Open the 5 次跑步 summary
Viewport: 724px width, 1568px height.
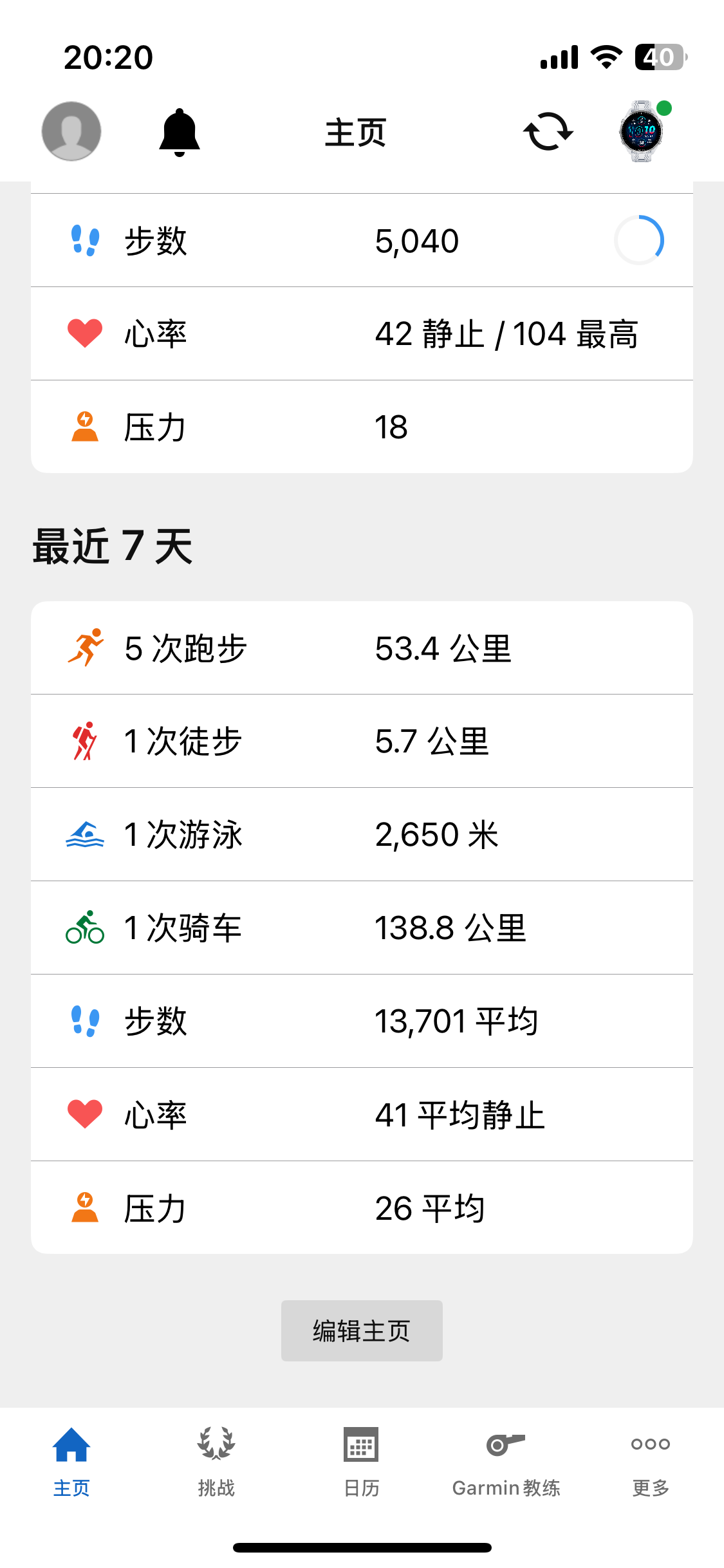click(362, 648)
